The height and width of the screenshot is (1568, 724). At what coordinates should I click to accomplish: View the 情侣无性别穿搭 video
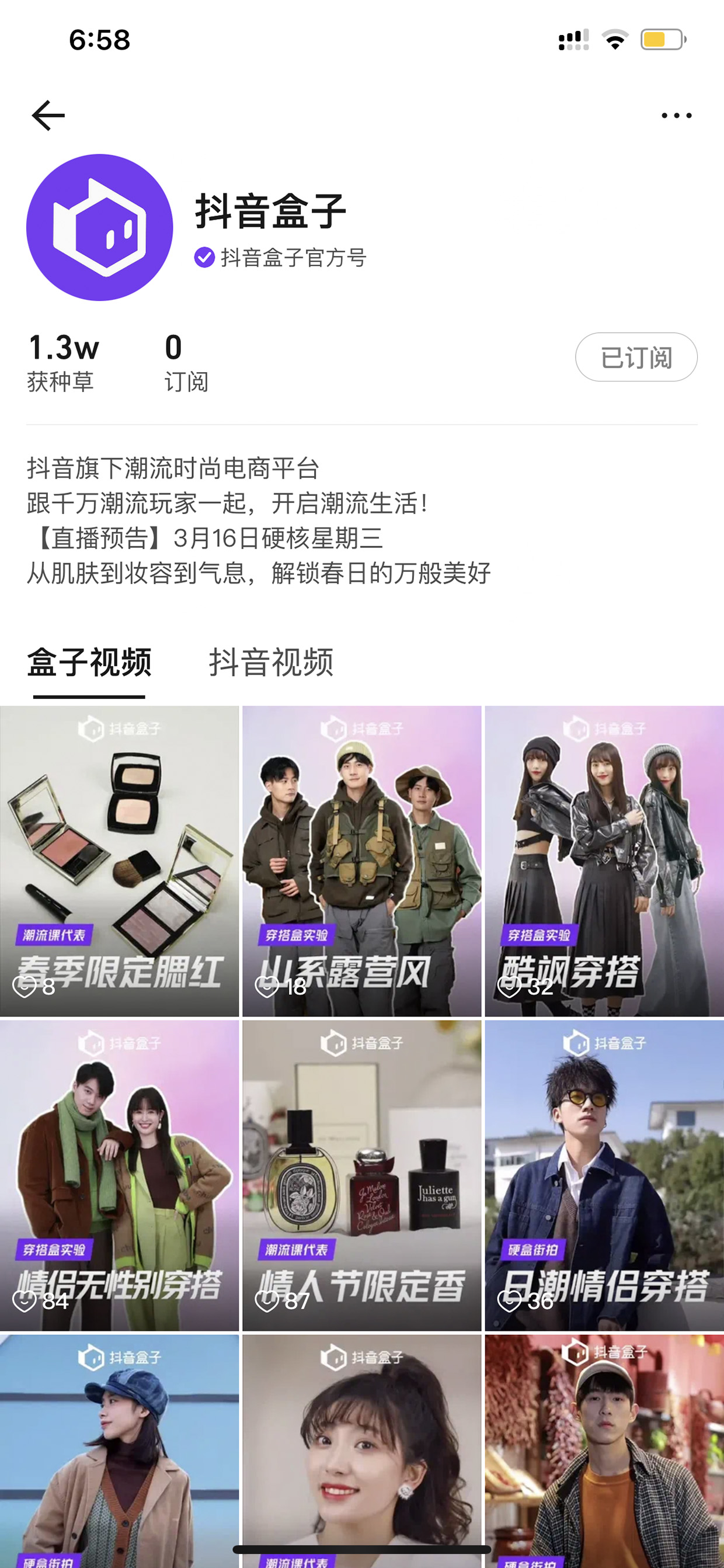pyautogui.click(x=119, y=1176)
